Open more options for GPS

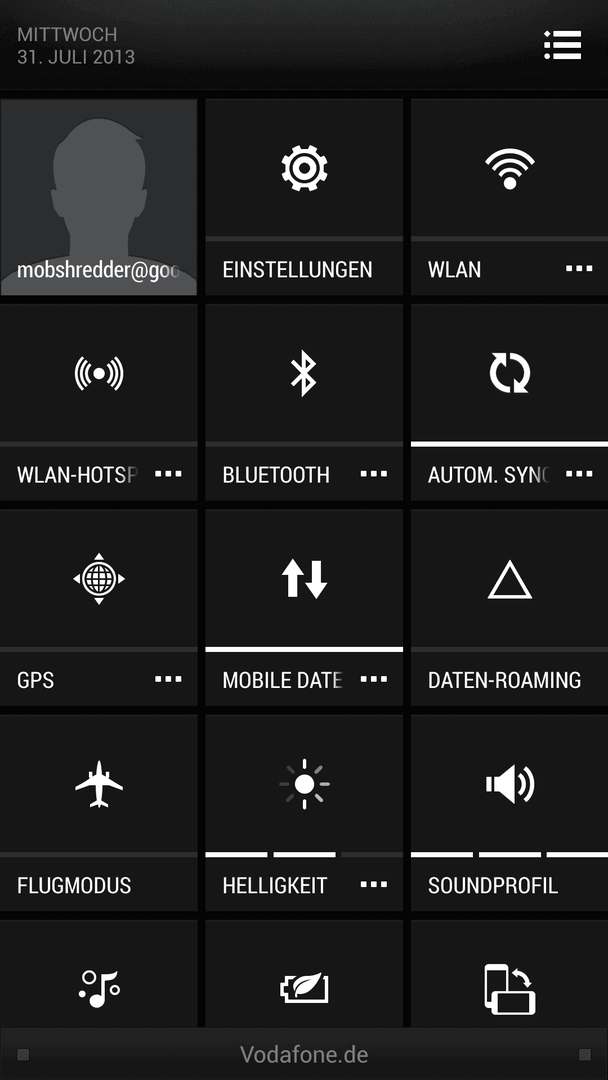pyautogui.click(x=168, y=679)
